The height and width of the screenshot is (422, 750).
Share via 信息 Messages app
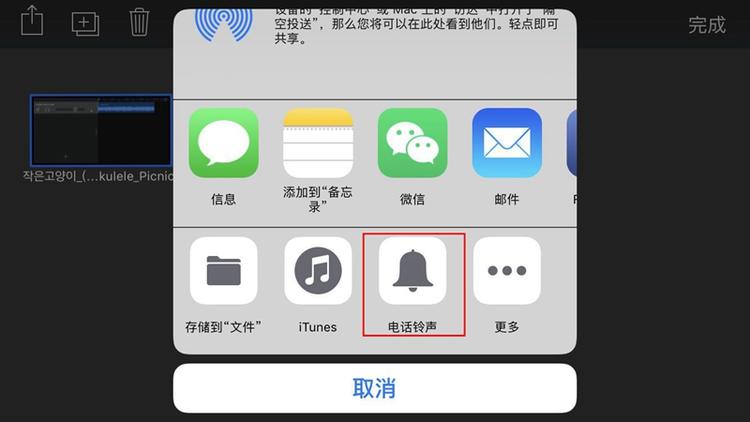tap(223, 143)
